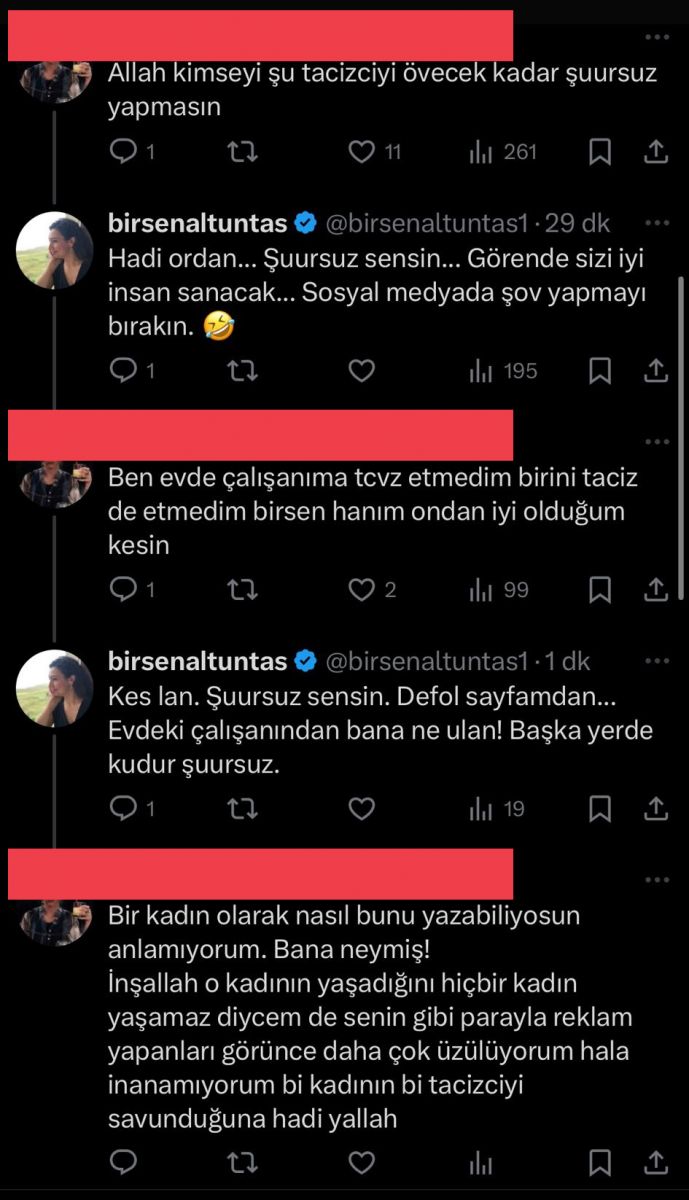
Task: Like the tweet beginning "Ben evde çalışanıma"
Action: point(361,590)
